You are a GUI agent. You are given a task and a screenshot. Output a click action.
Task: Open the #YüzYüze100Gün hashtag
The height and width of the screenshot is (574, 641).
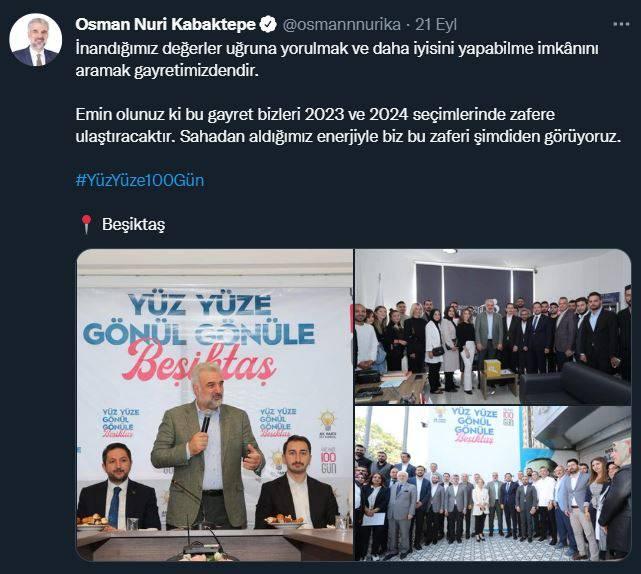(x=139, y=181)
